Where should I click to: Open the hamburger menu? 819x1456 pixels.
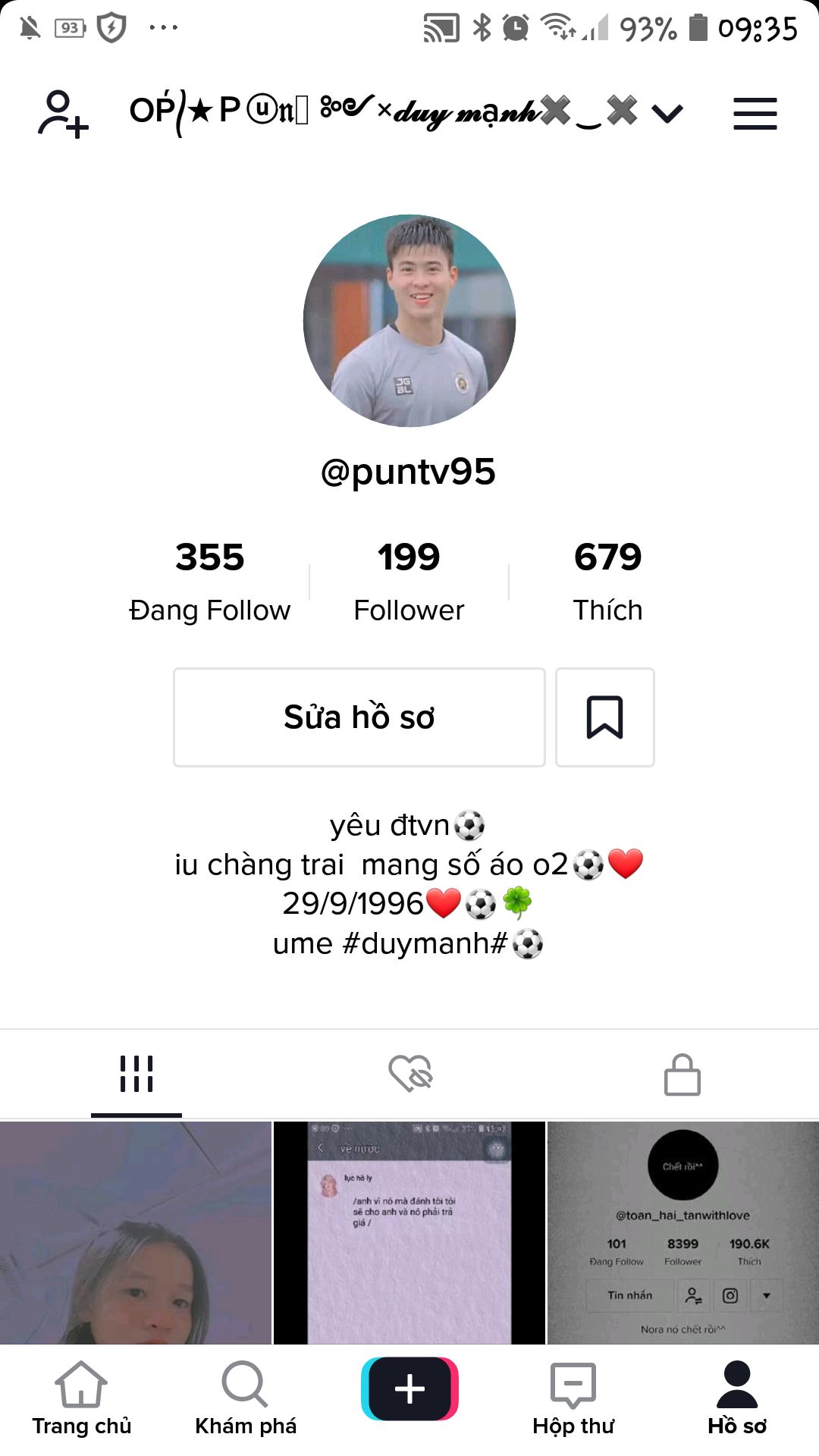(755, 114)
